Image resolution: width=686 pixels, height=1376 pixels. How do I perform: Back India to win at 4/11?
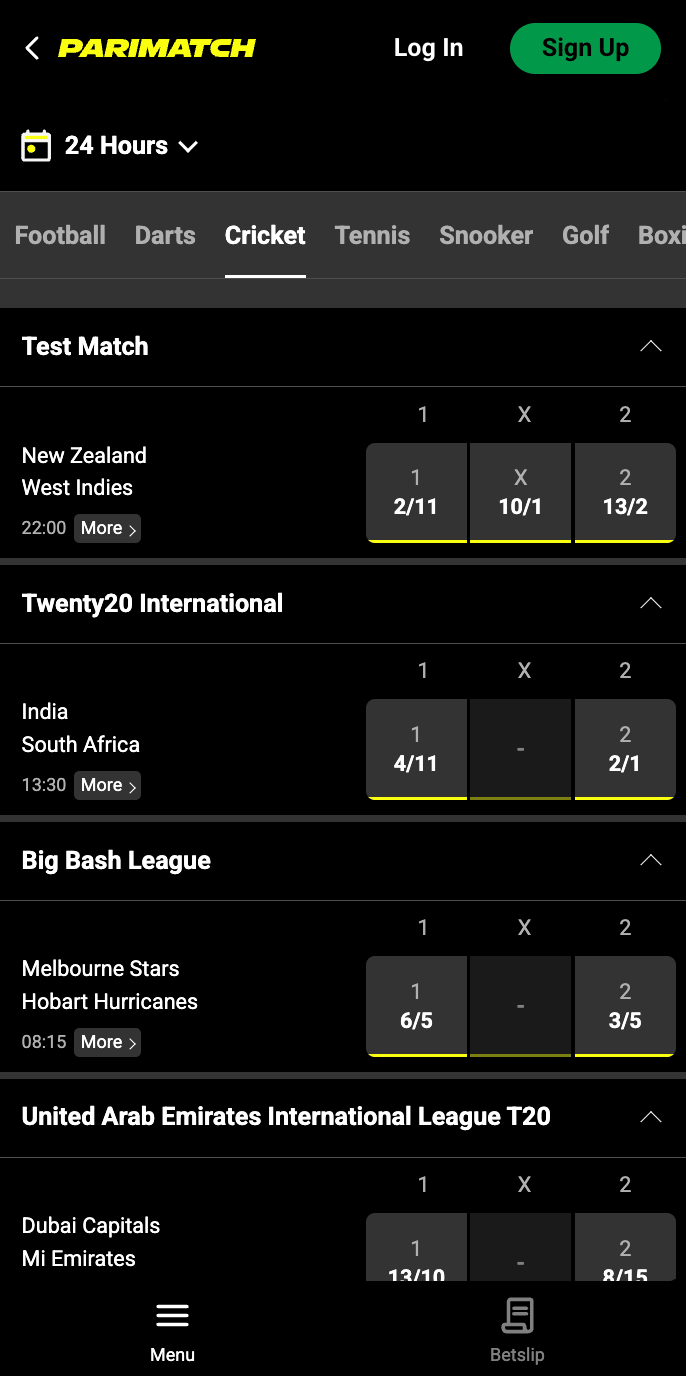click(416, 749)
